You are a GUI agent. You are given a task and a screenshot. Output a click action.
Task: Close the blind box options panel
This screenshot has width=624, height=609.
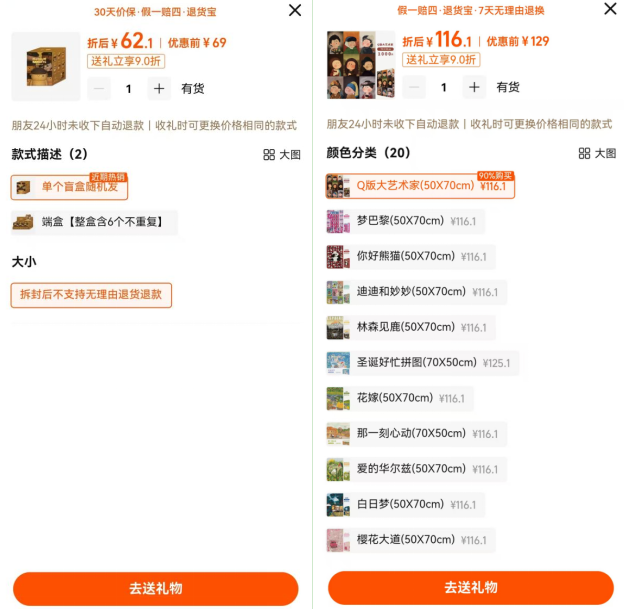pyautogui.click(x=295, y=10)
